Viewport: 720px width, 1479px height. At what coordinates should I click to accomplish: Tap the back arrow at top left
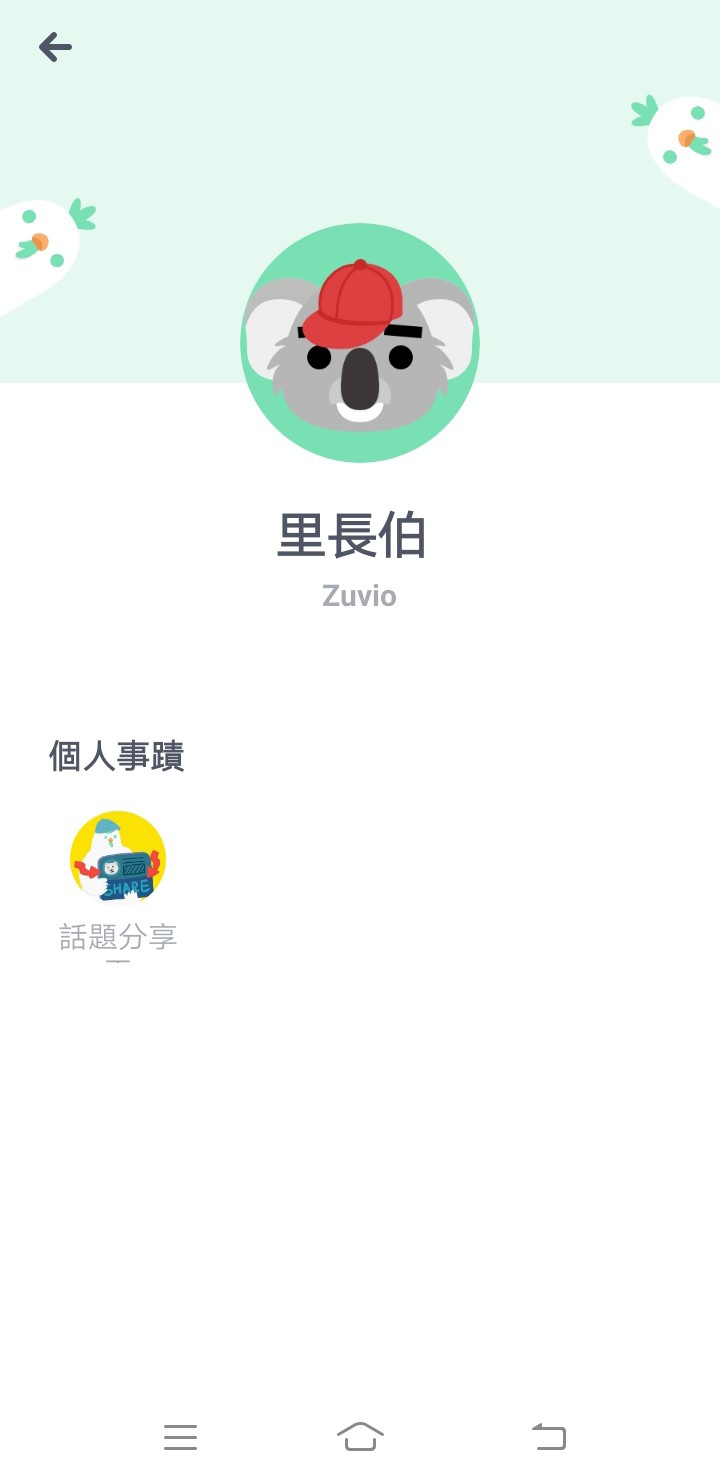56,46
